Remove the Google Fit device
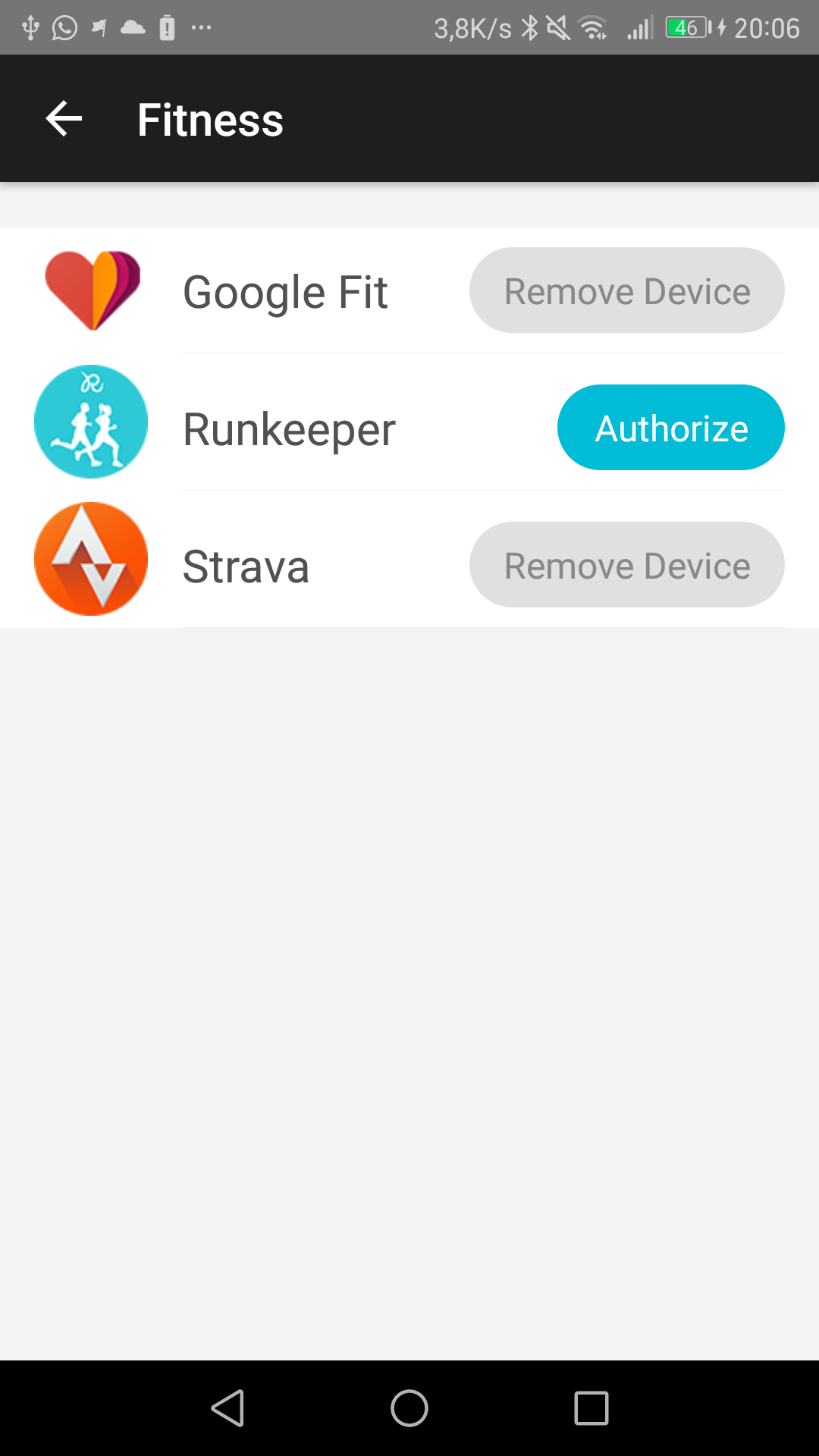819x1456 pixels. [626, 290]
